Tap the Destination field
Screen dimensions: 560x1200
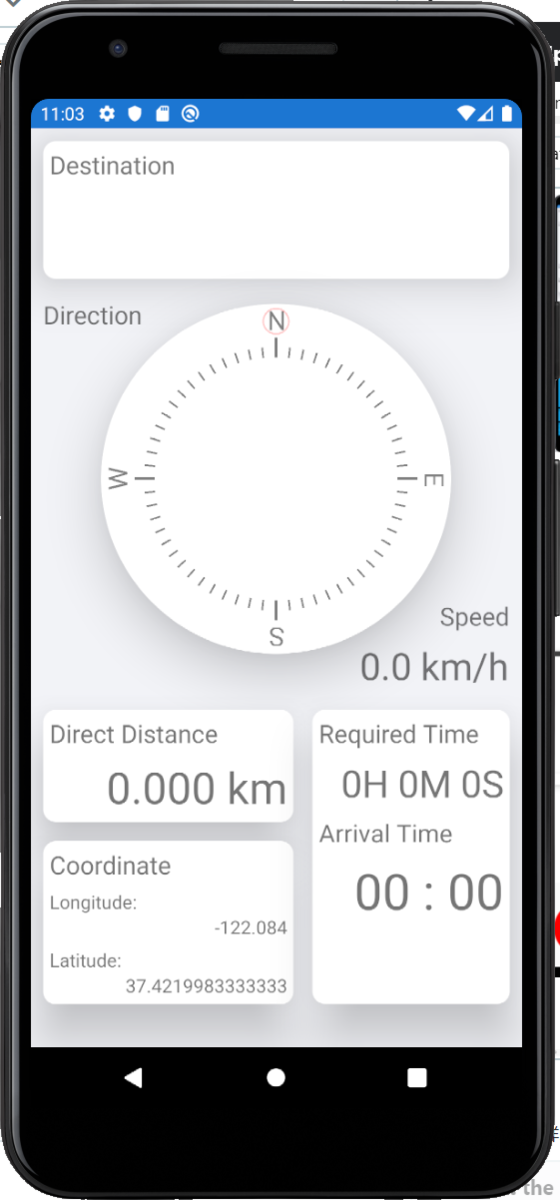(276, 210)
